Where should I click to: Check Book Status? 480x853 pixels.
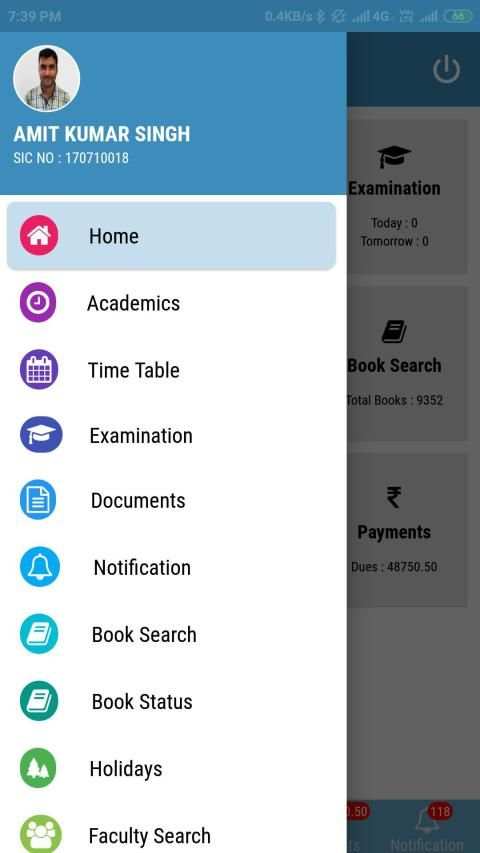tap(171, 701)
